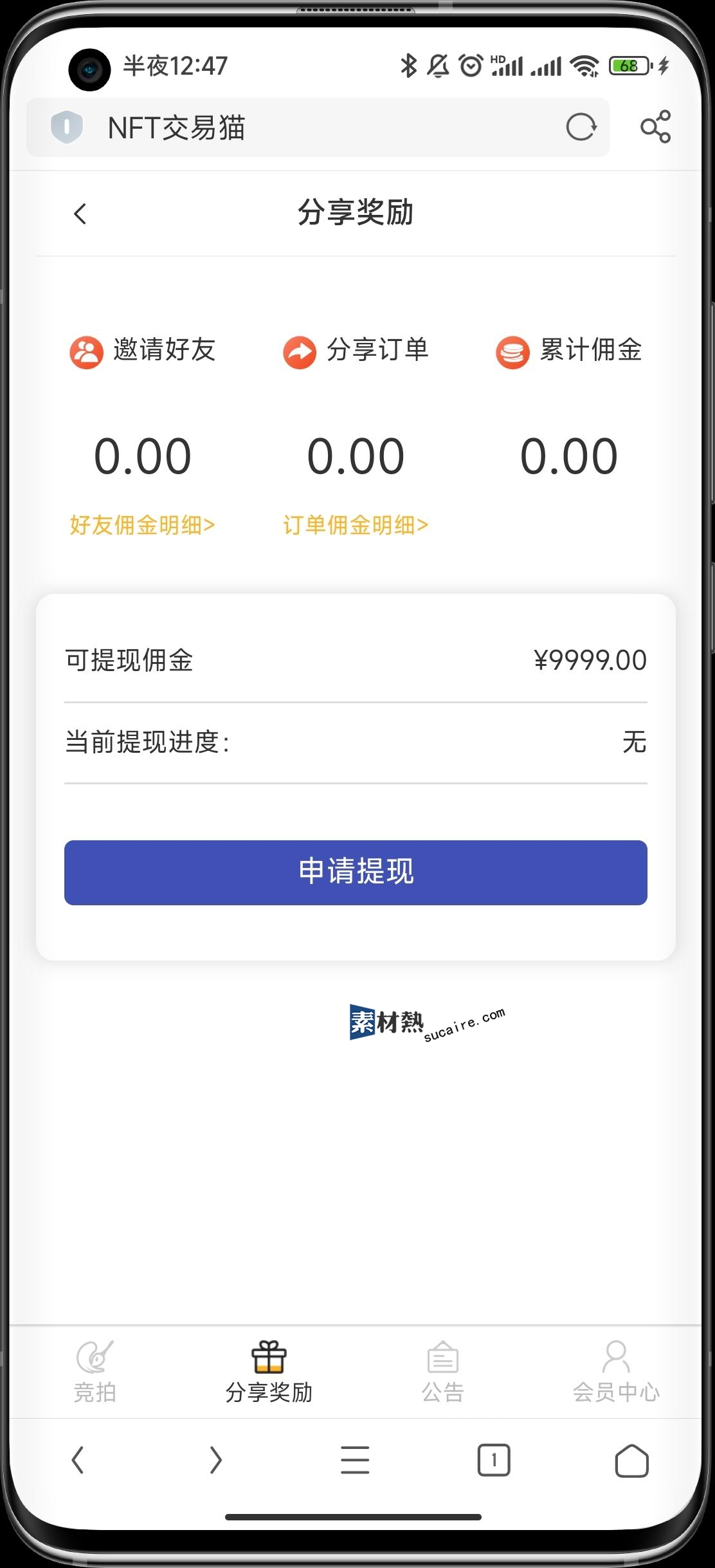Reload the page with the refresh icon
Viewport: 715px width, 1568px height.
pyautogui.click(x=581, y=127)
